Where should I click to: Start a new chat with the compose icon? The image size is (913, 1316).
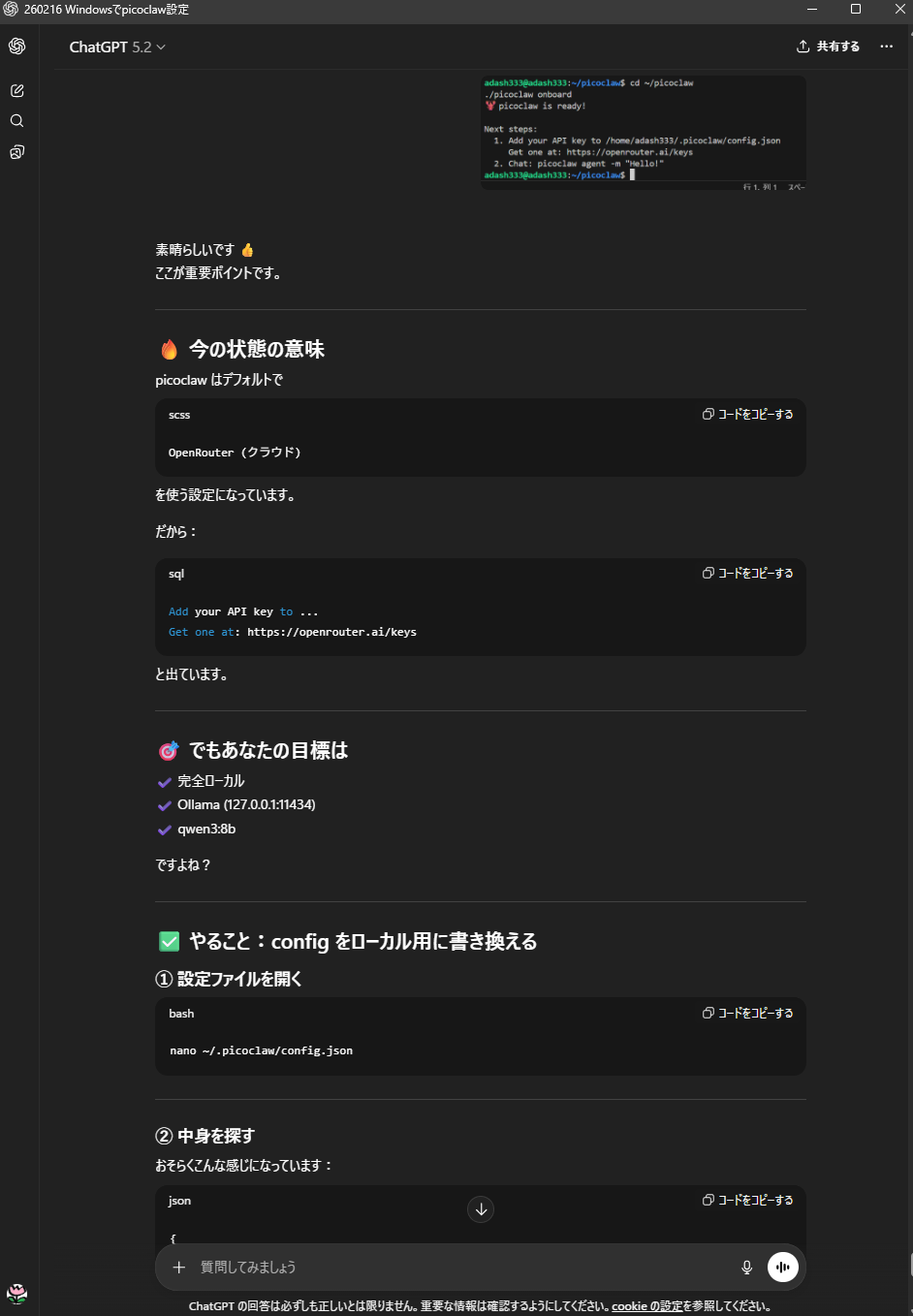coord(17,90)
